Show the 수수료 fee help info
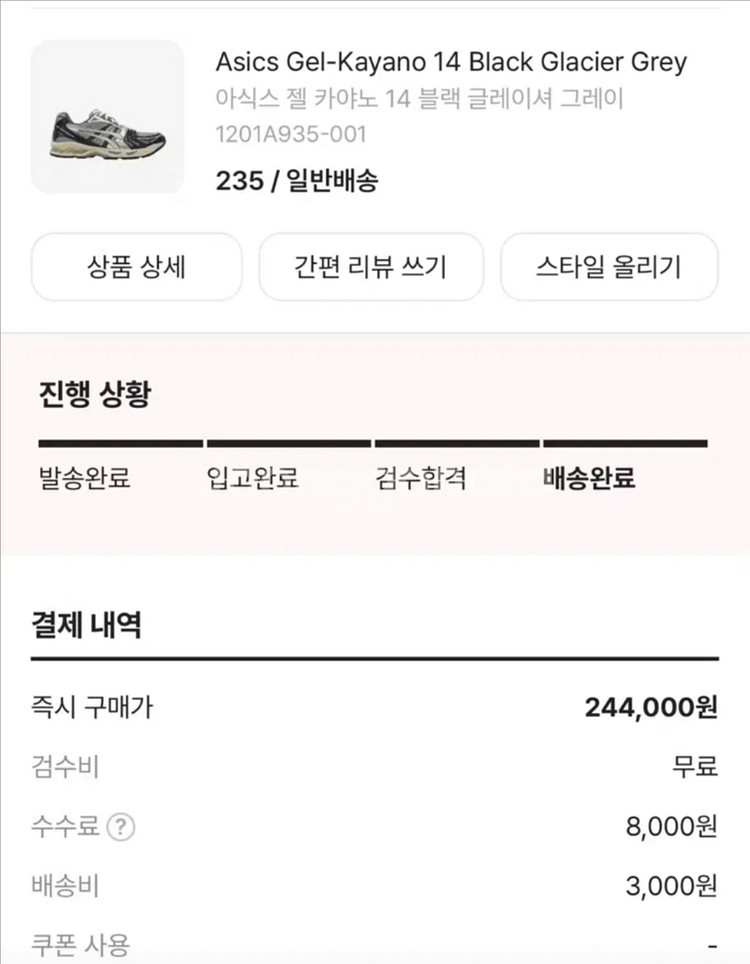This screenshot has height=964, width=750. tap(121, 827)
